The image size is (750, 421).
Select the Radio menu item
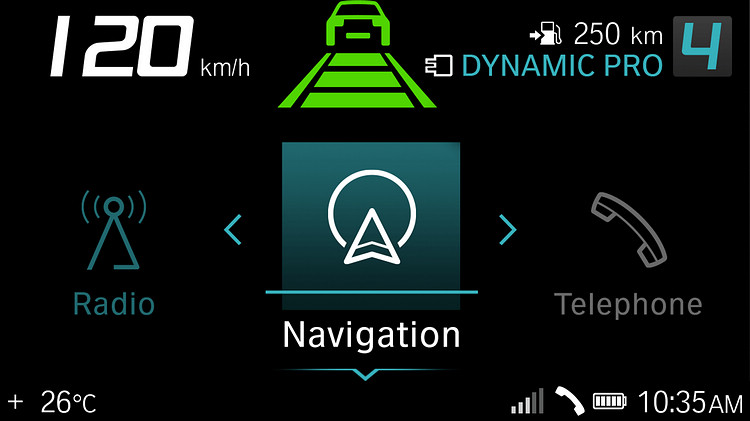[x=114, y=250]
